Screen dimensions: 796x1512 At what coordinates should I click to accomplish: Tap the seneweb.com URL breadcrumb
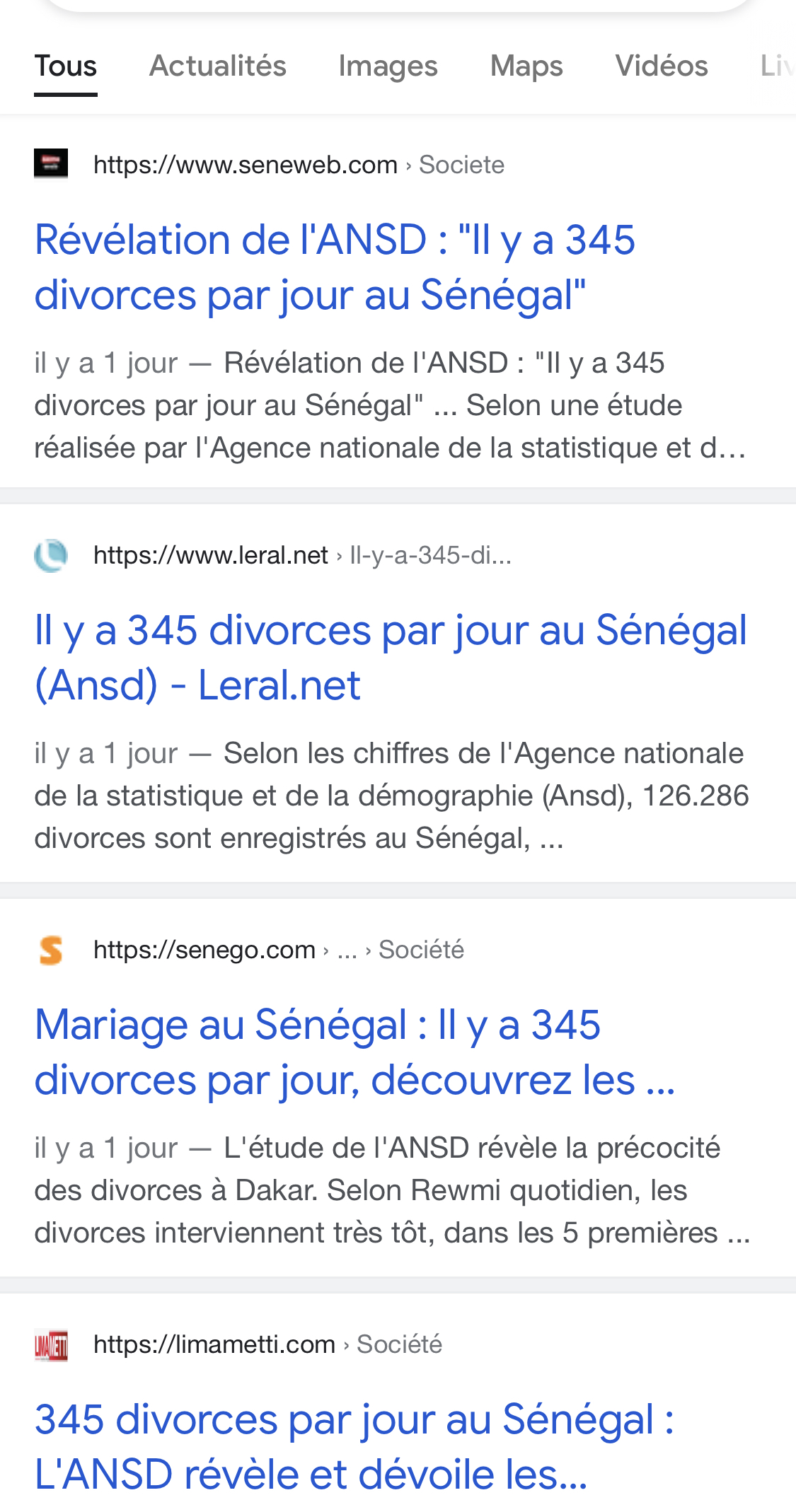point(245,165)
